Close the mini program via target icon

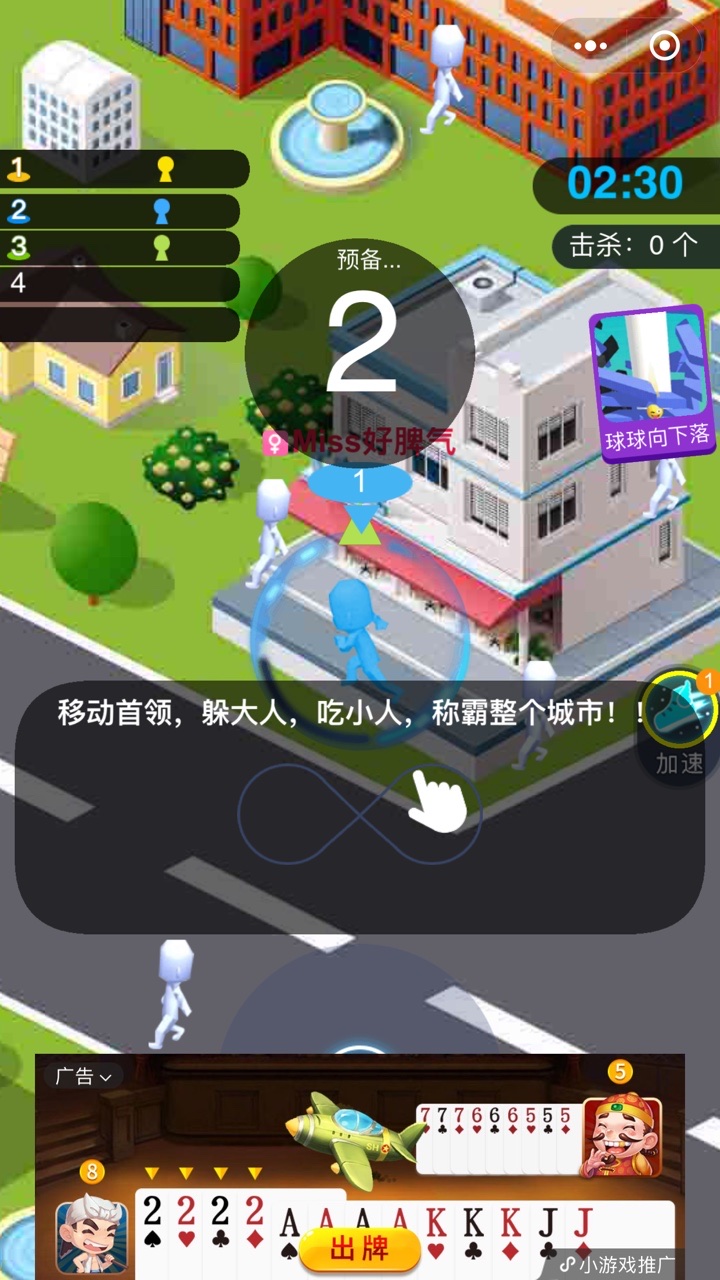[664, 46]
